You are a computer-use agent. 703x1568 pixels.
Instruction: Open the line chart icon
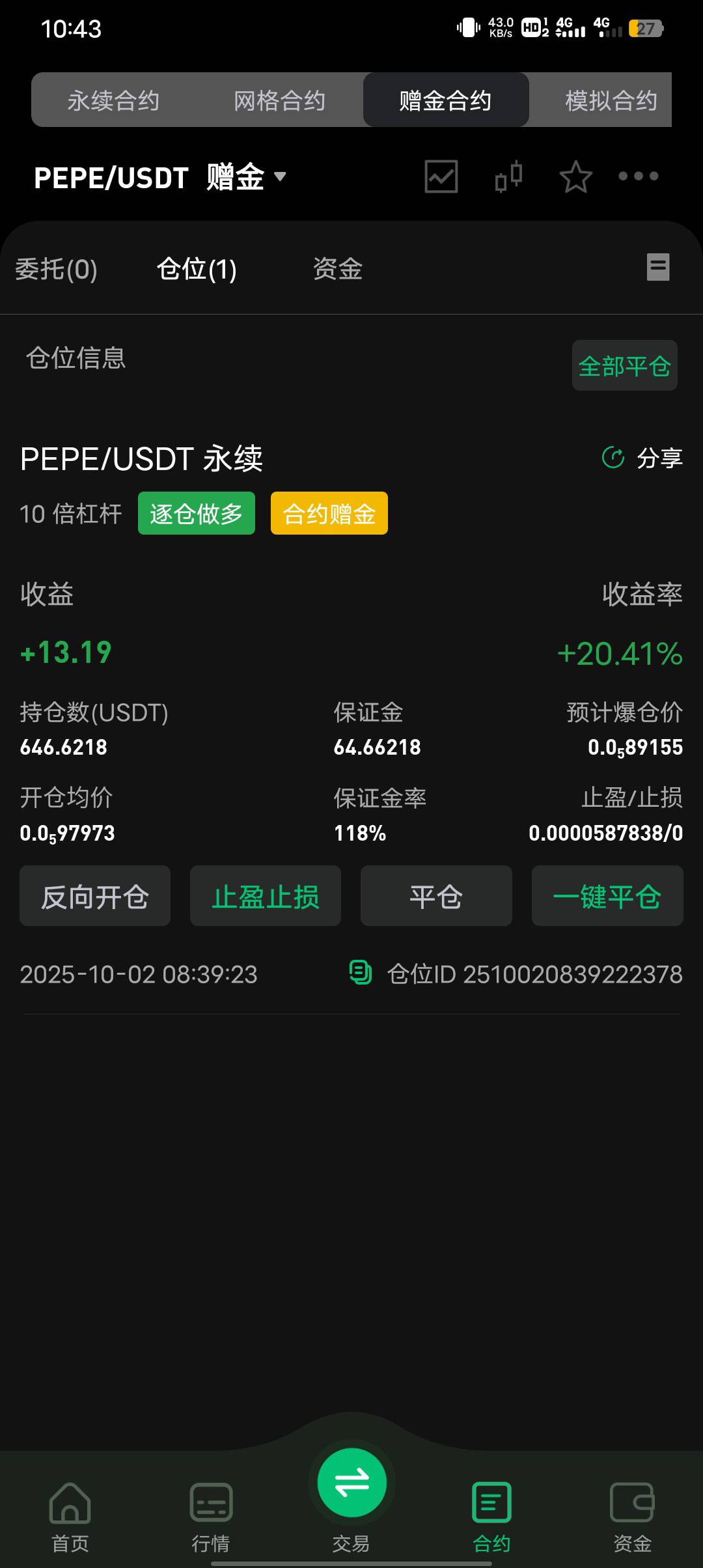pos(441,176)
